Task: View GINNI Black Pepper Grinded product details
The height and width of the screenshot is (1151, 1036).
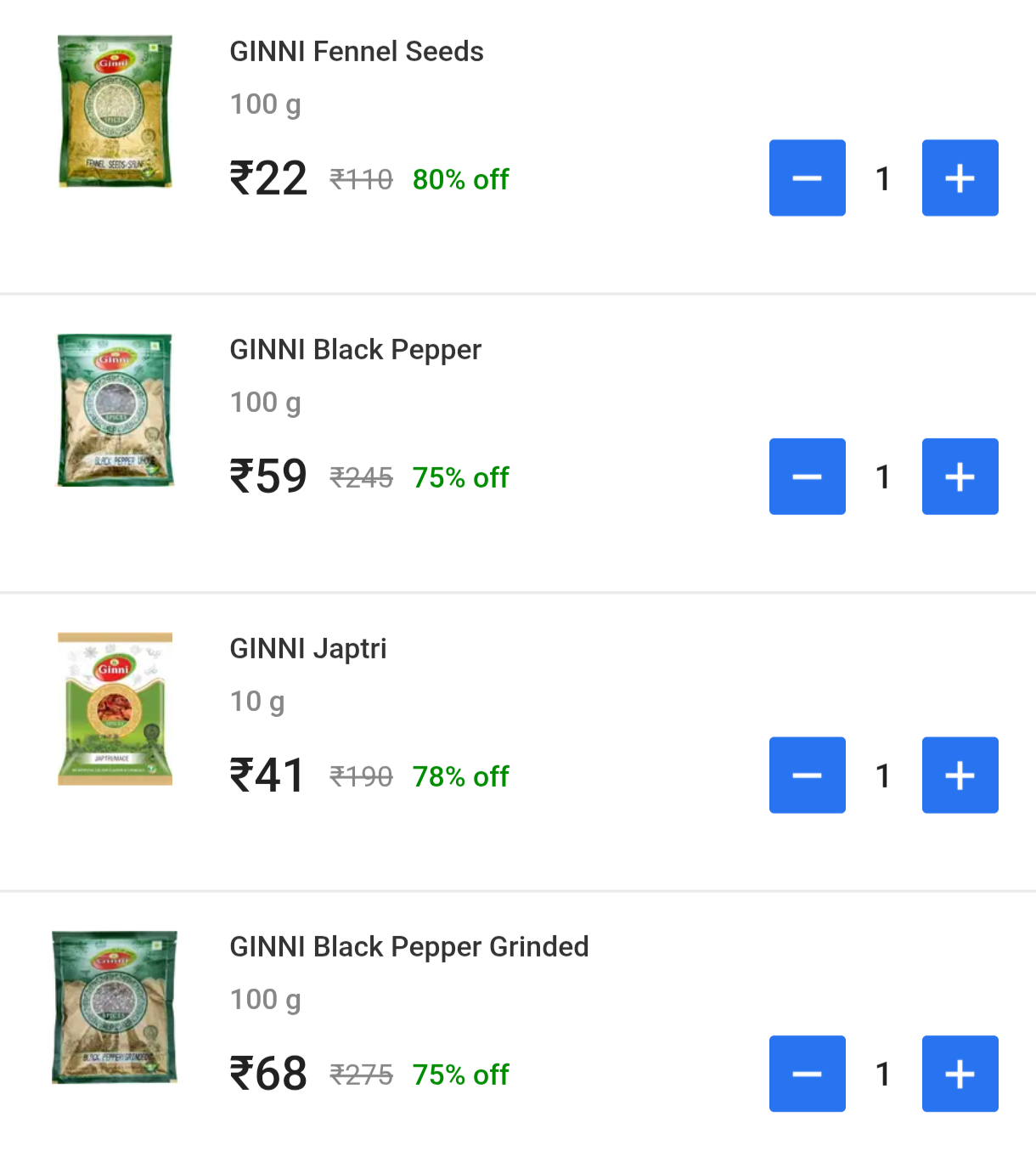Action: click(x=408, y=946)
